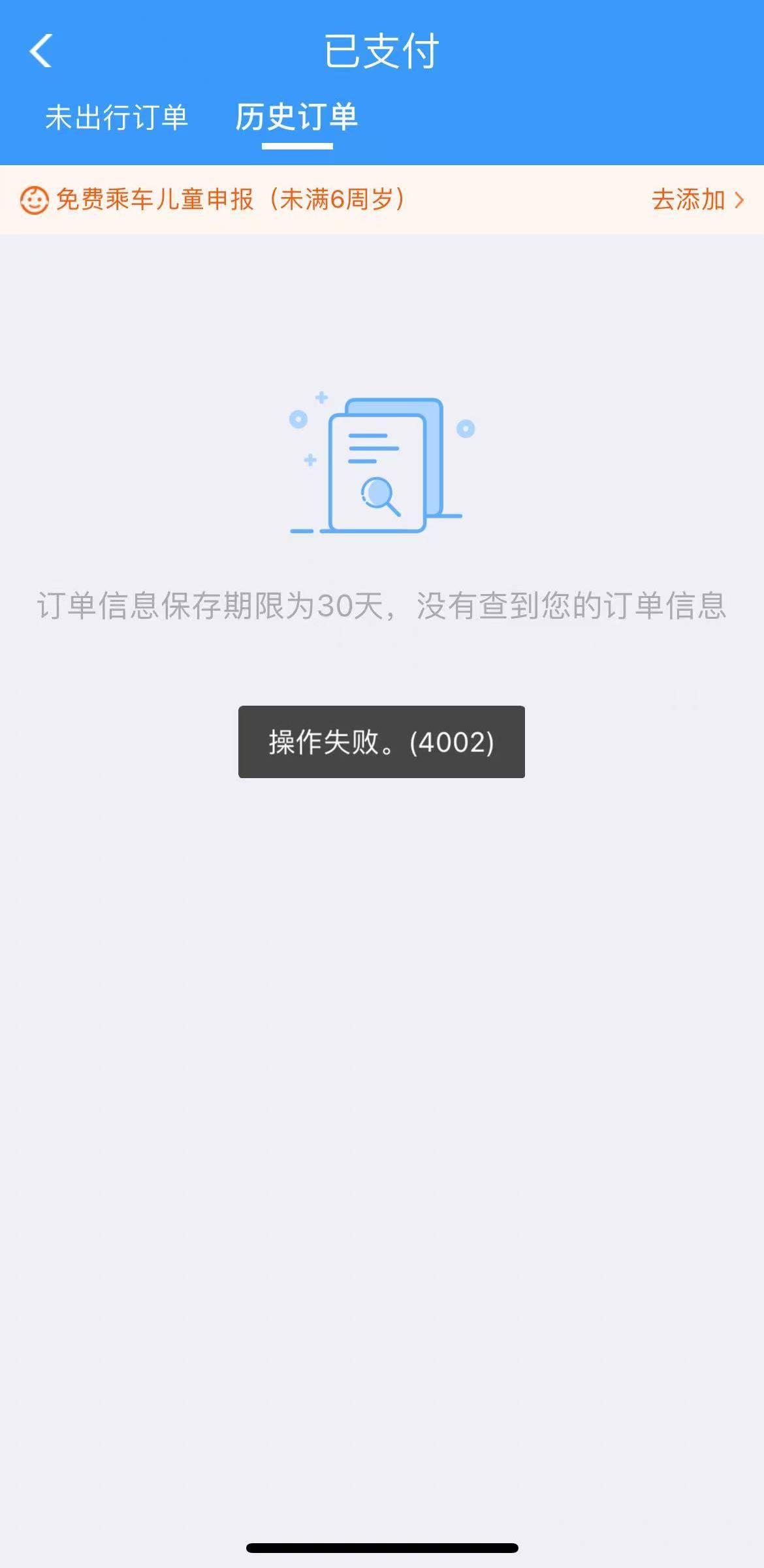Select the 历史订单 tab
This screenshot has width=764, height=1568.
(x=296, y=118)
